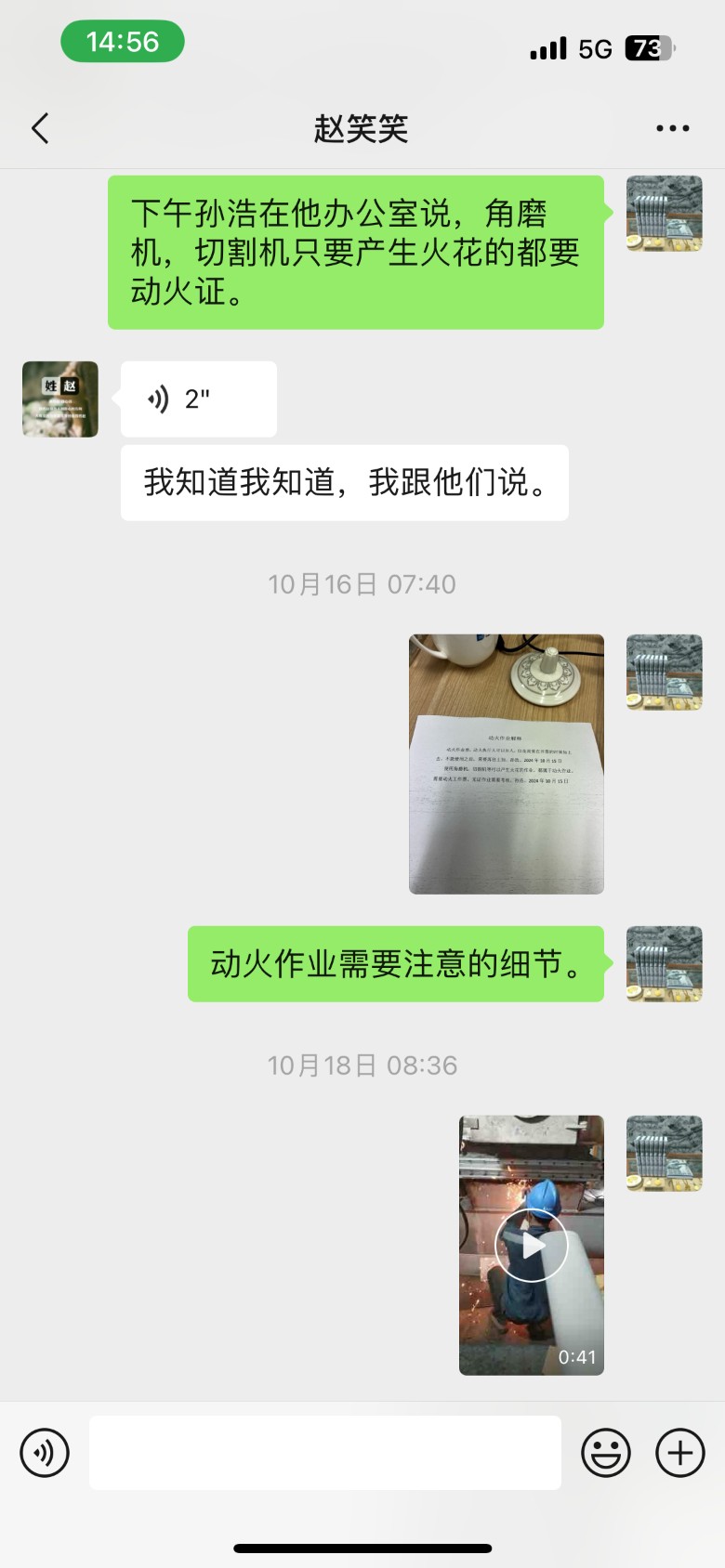Play the 0:41 video message
725x1568 pixels.
pyautogui.click(x=531, y=1245)
